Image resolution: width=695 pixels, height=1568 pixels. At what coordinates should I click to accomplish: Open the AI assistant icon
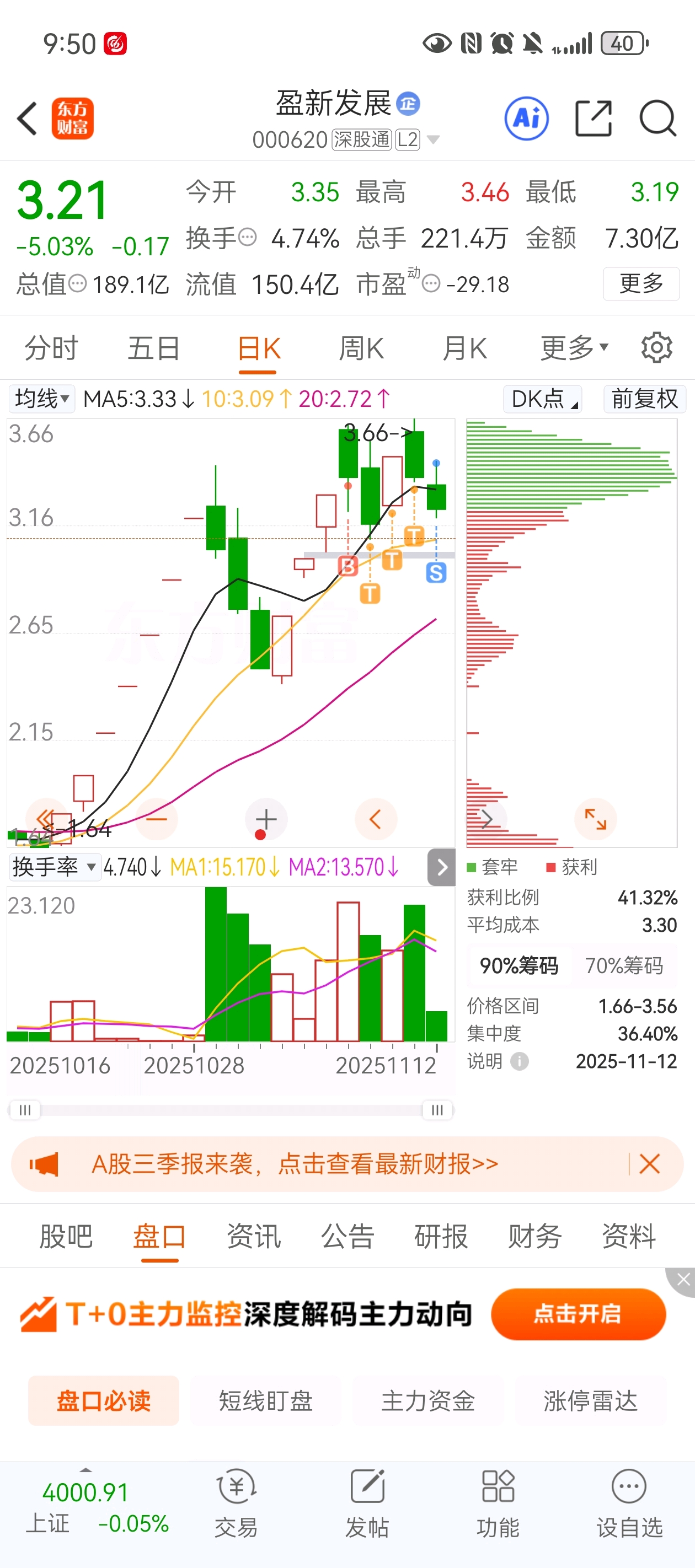[x=526, y=118]
